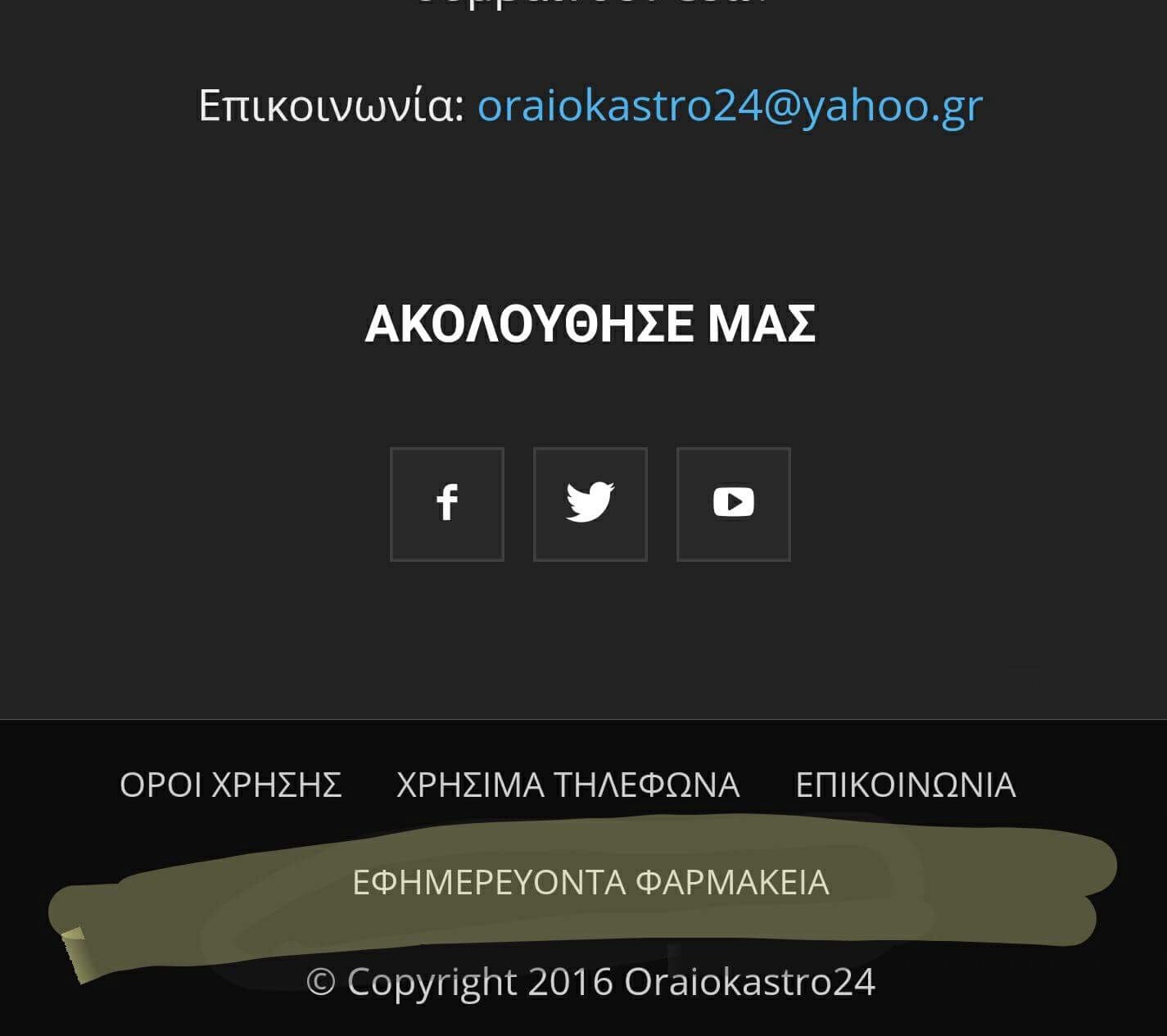Image resolution: width=1167 pixels, height=1036 pixels.
Task: Open the Twitter profile icon
Action: [x=590, y=504]
